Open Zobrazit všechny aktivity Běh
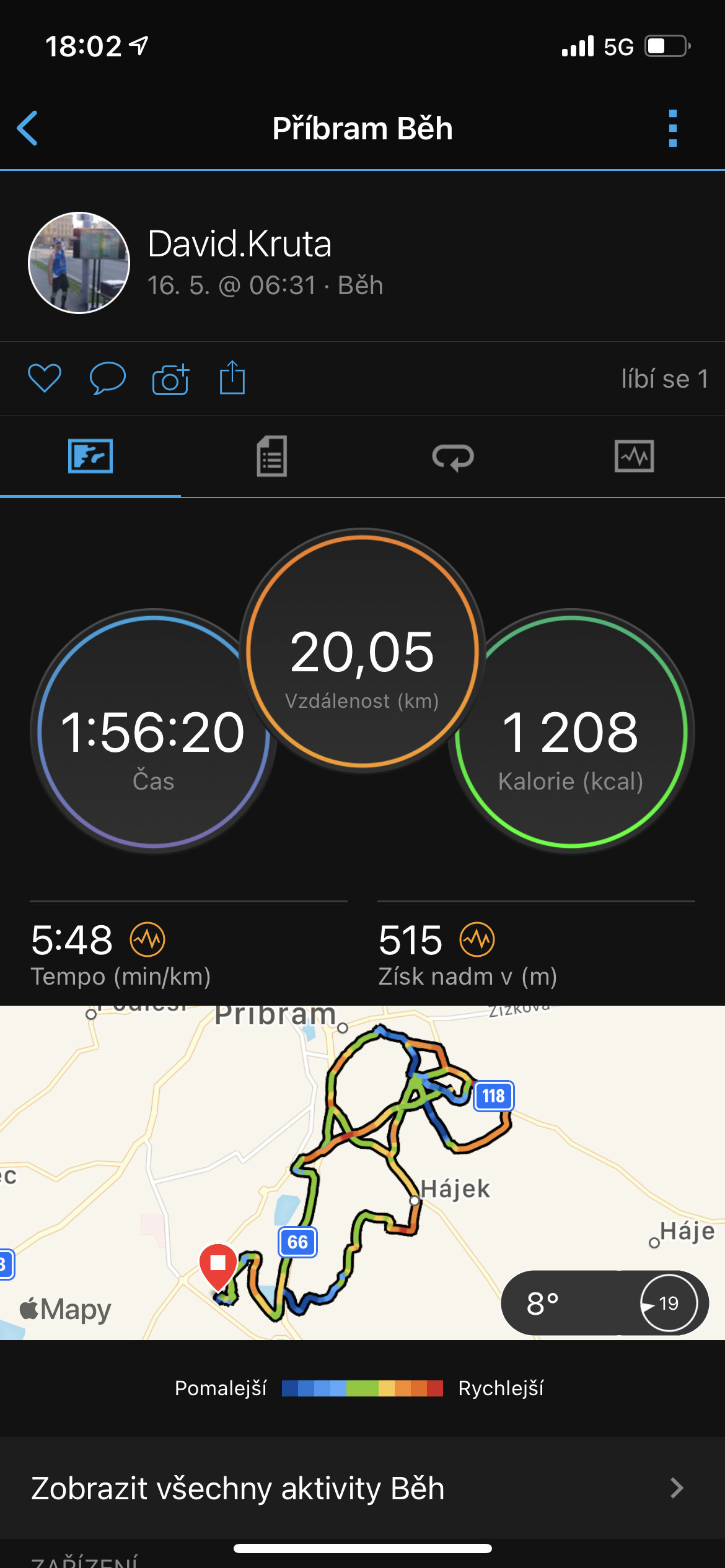 362,1488
